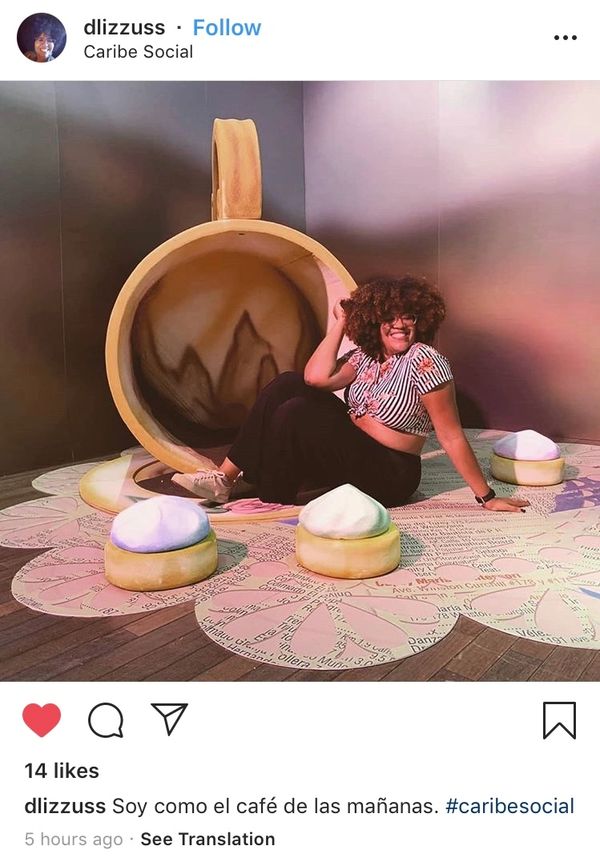Open dlizzuss username in the caption
Image resolution: width=600 pixels, height=858 pixels.
[65, 806]
